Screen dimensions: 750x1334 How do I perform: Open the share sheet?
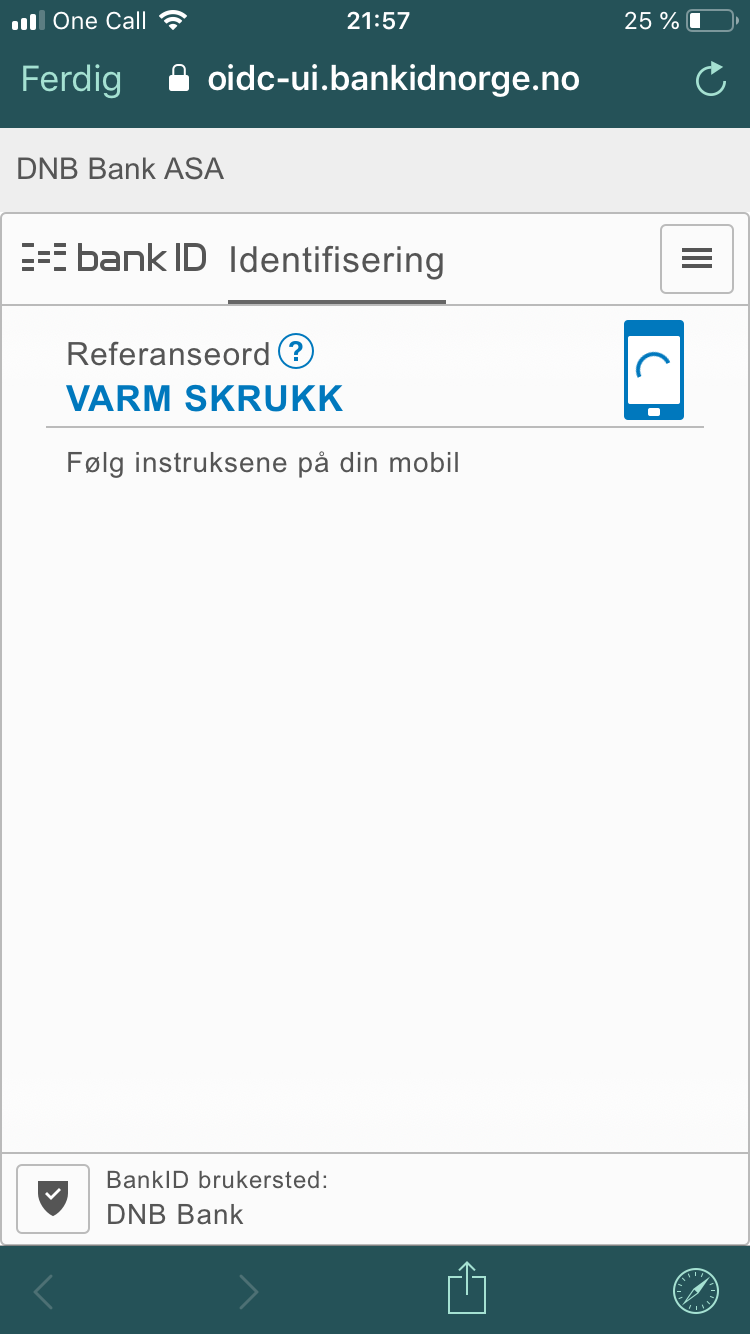(x=466, y=1288)
